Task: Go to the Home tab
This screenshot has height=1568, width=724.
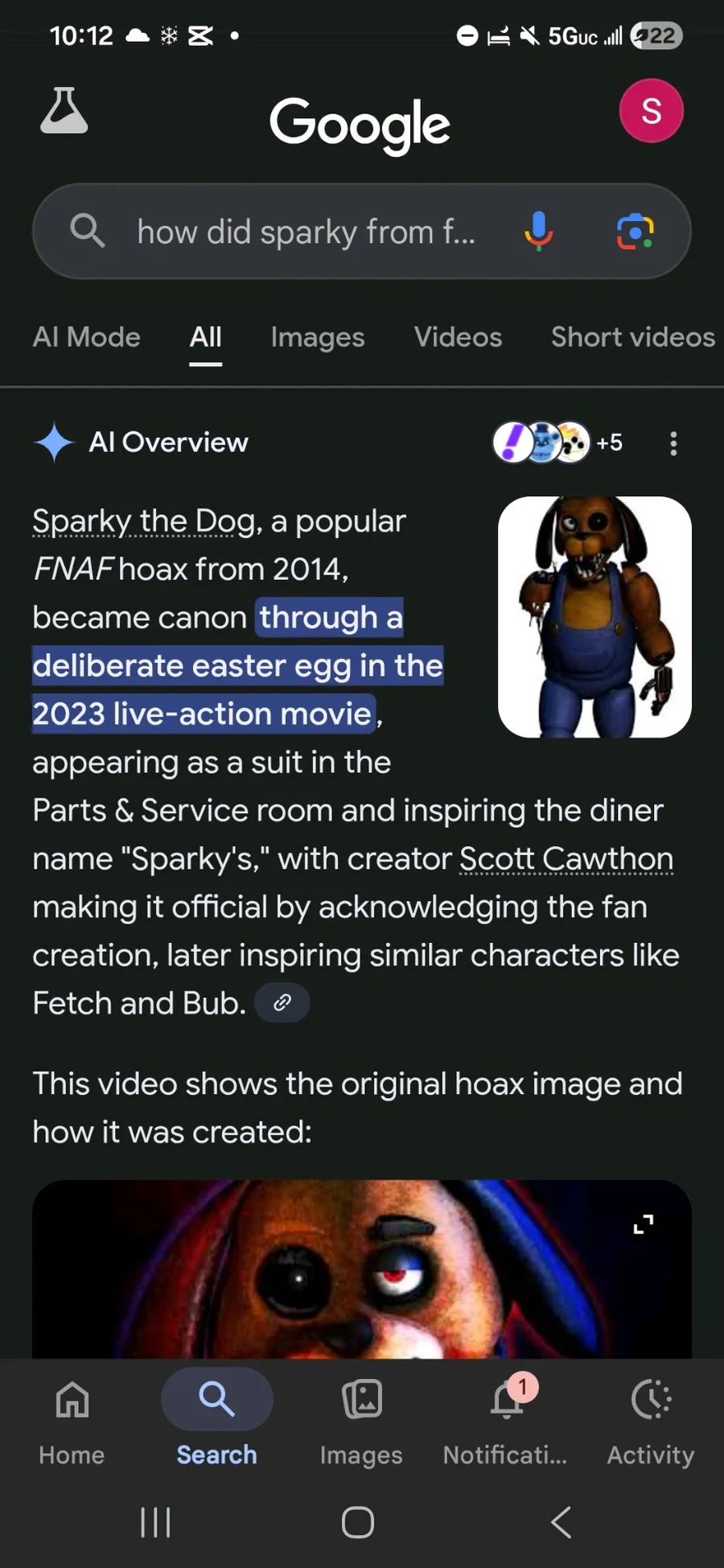Action: point(72,1421)
